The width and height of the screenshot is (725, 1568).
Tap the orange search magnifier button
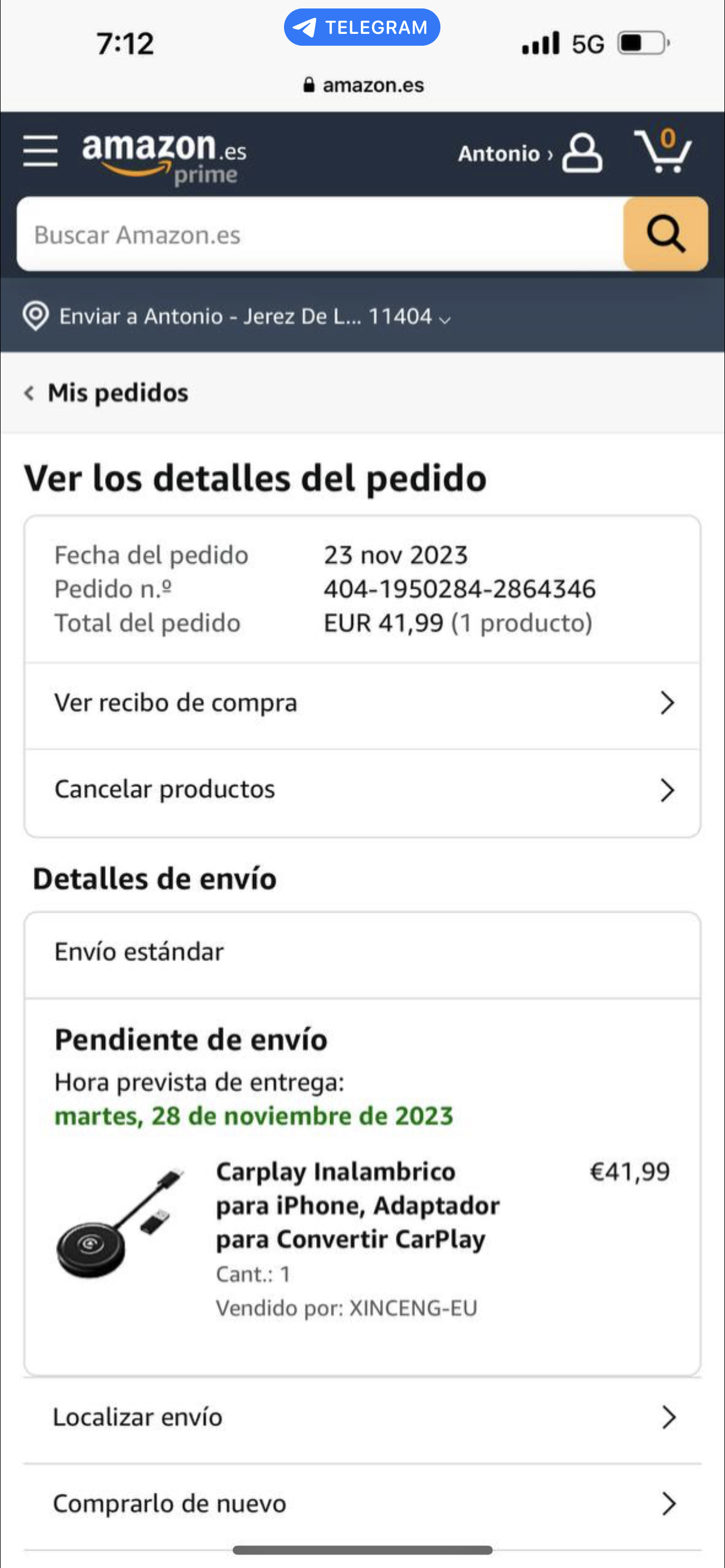[x=665, y=234]
